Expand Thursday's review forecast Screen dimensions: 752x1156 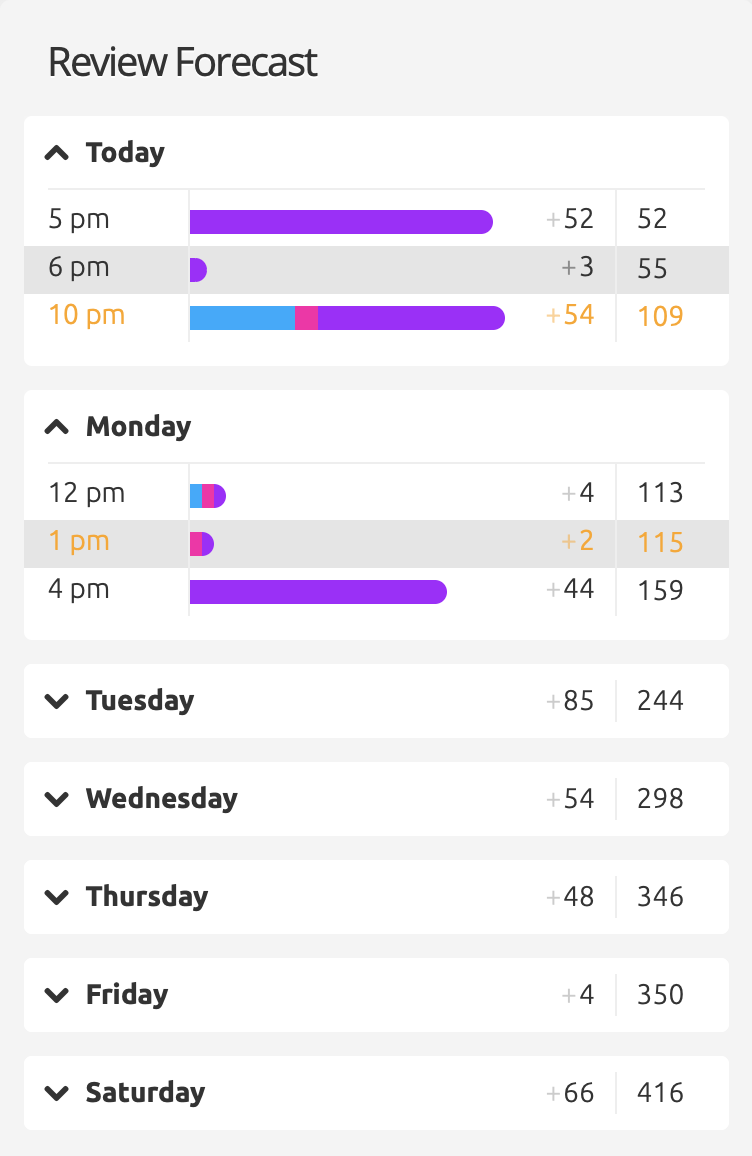(58, 897)
